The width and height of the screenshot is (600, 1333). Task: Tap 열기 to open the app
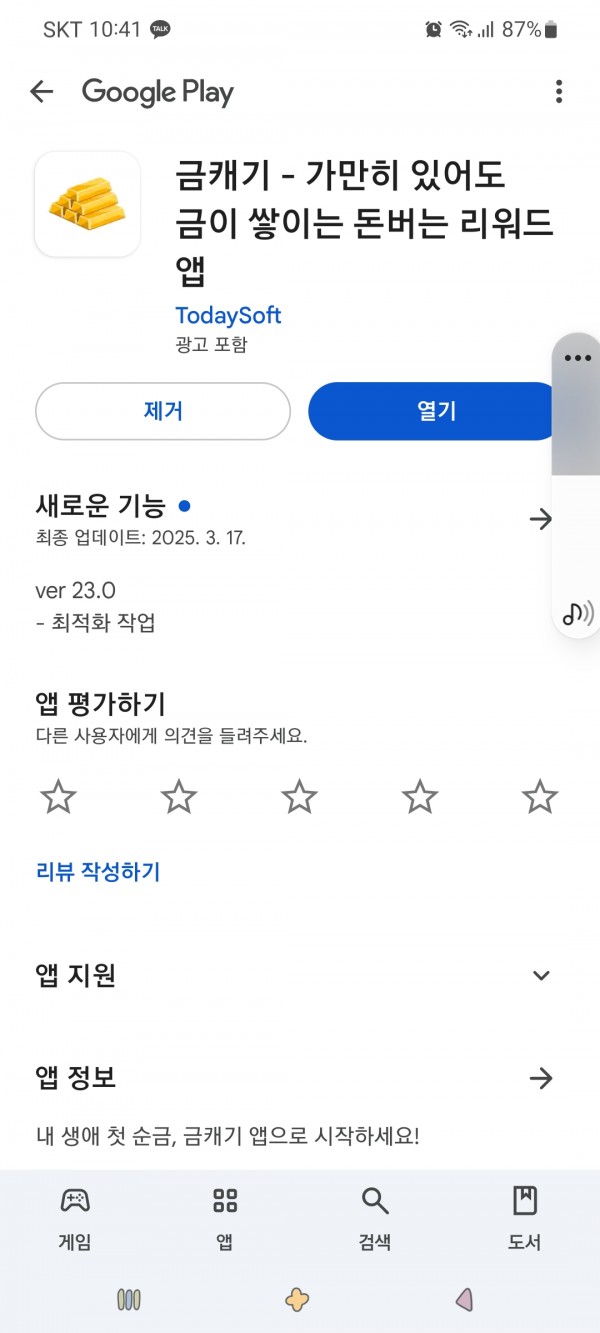click(436, 411)
